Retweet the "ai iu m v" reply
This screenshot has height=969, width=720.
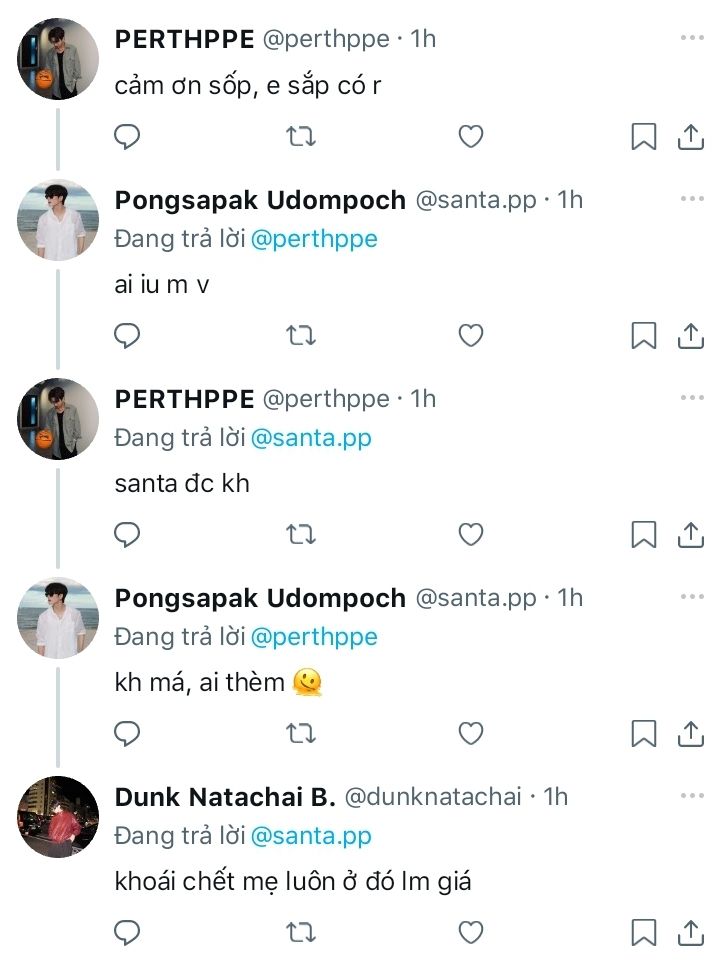300,336
